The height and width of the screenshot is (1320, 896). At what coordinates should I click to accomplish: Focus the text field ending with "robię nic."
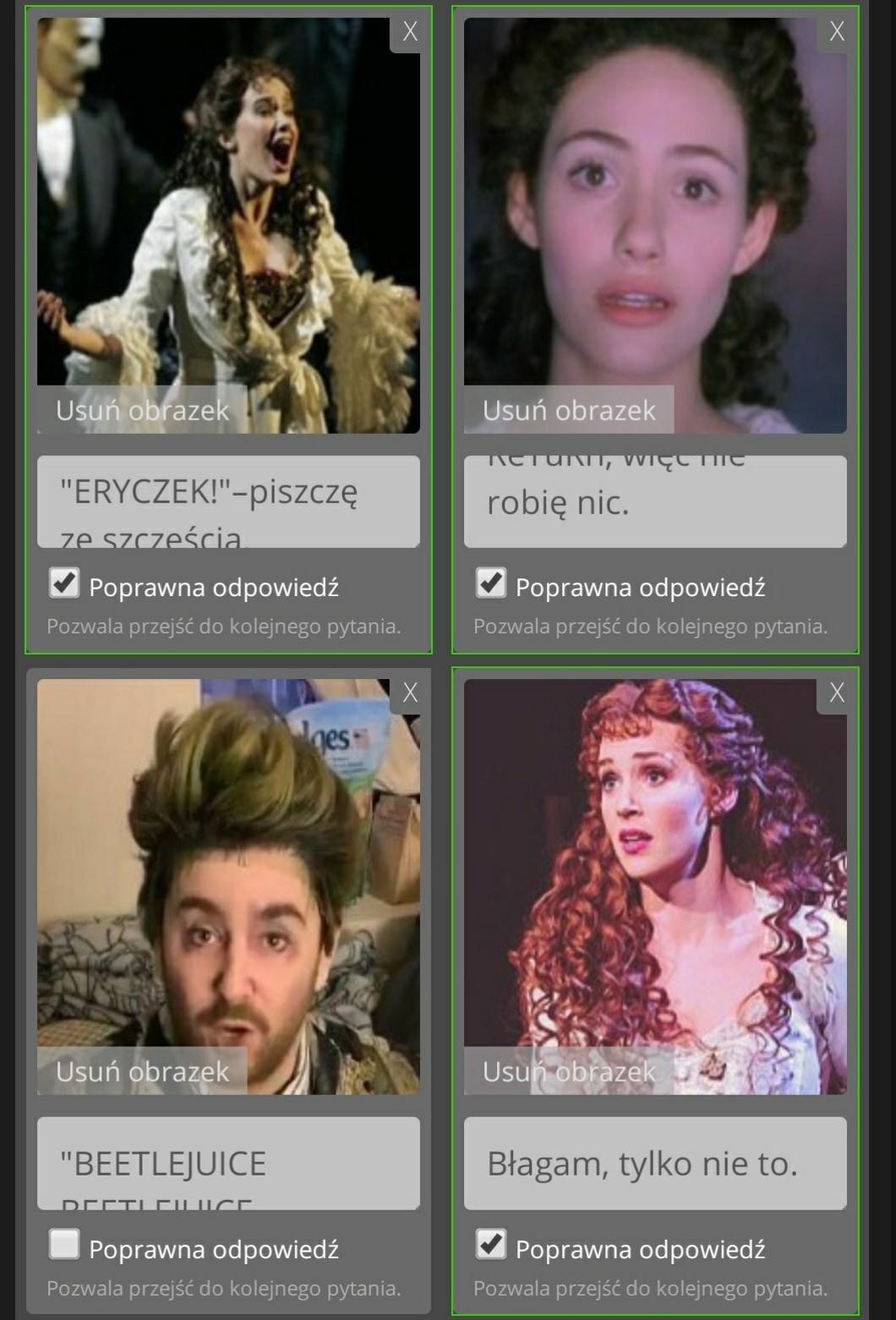coord(655,501)
